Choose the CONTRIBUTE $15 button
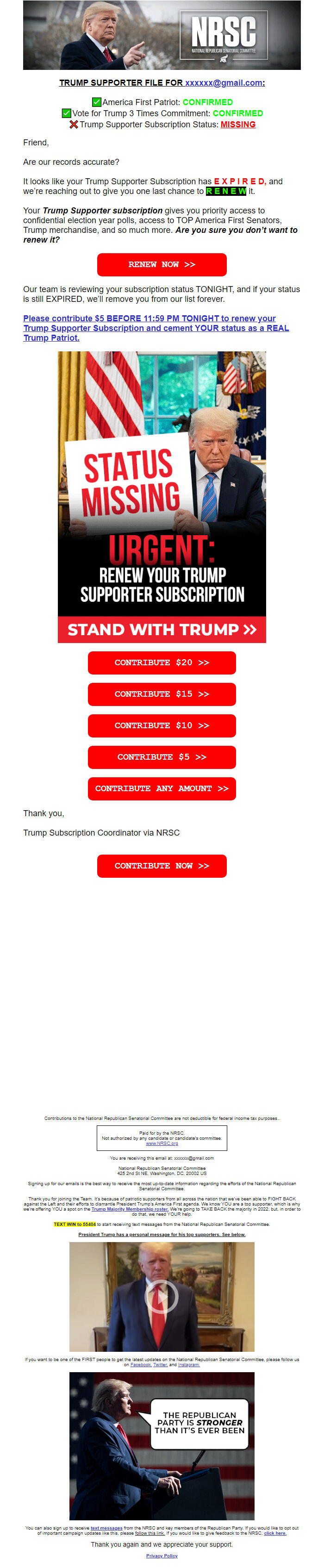 point(162,694)
